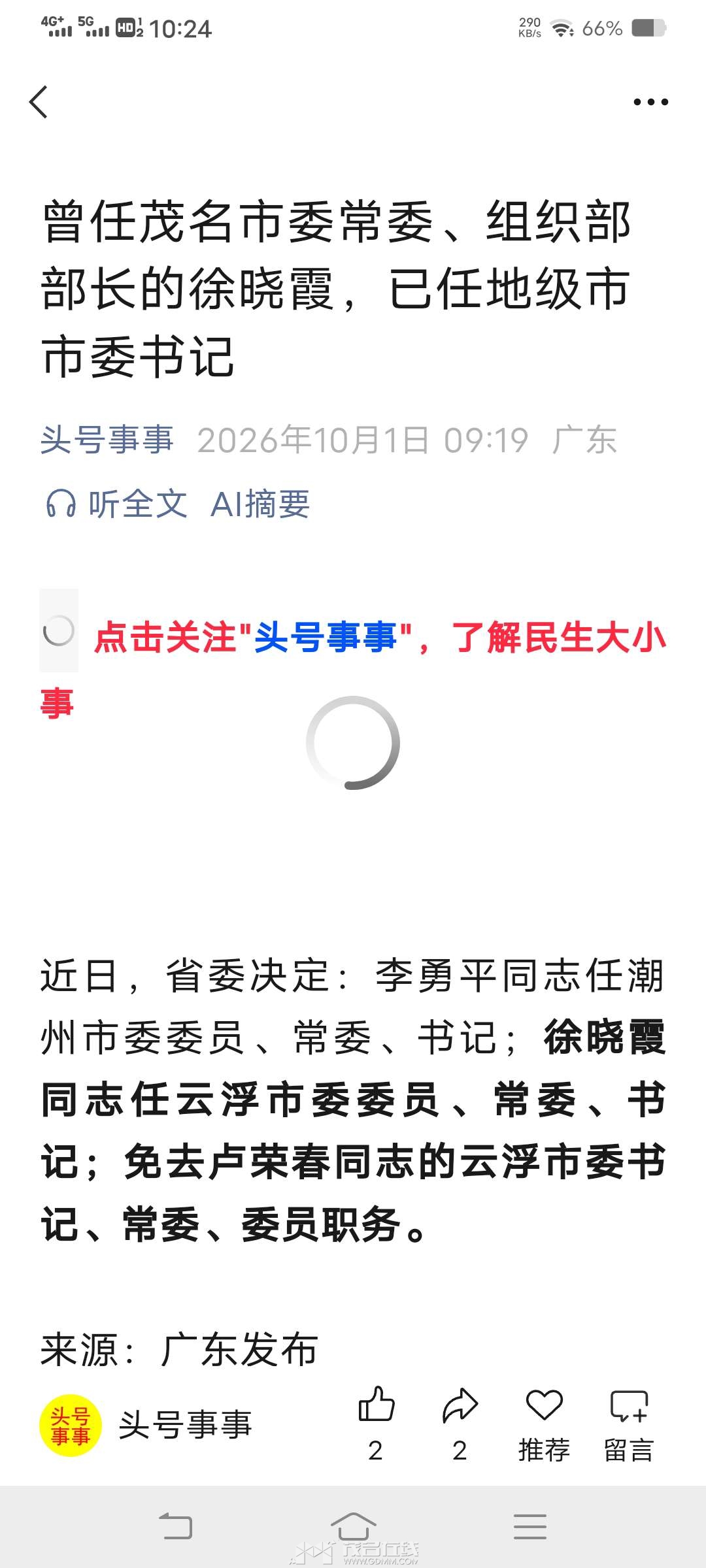The image size is (706, 1568).
Task: Open the 头号事事 author link under the title
Action: (x=107, y=440)
